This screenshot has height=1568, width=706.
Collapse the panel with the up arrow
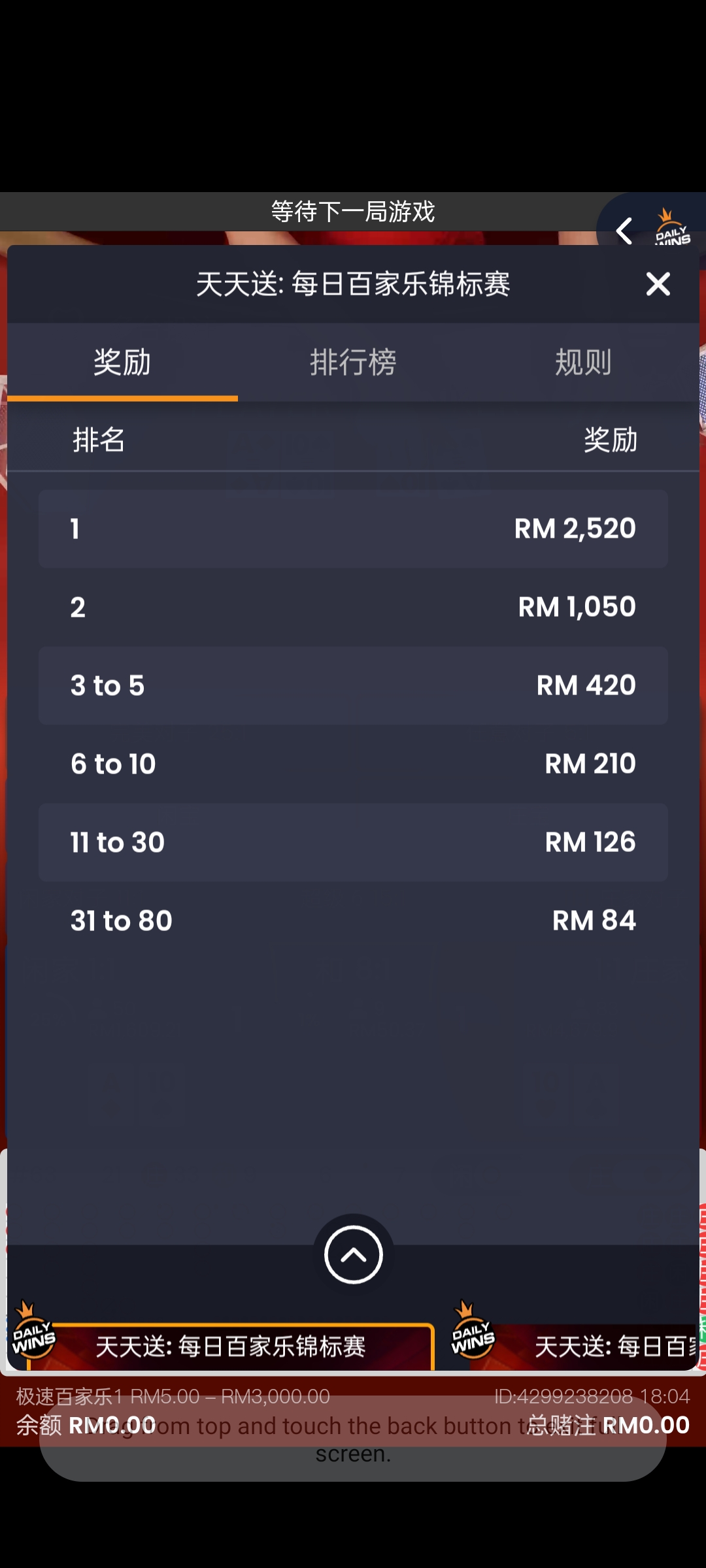pos(353,1254)
